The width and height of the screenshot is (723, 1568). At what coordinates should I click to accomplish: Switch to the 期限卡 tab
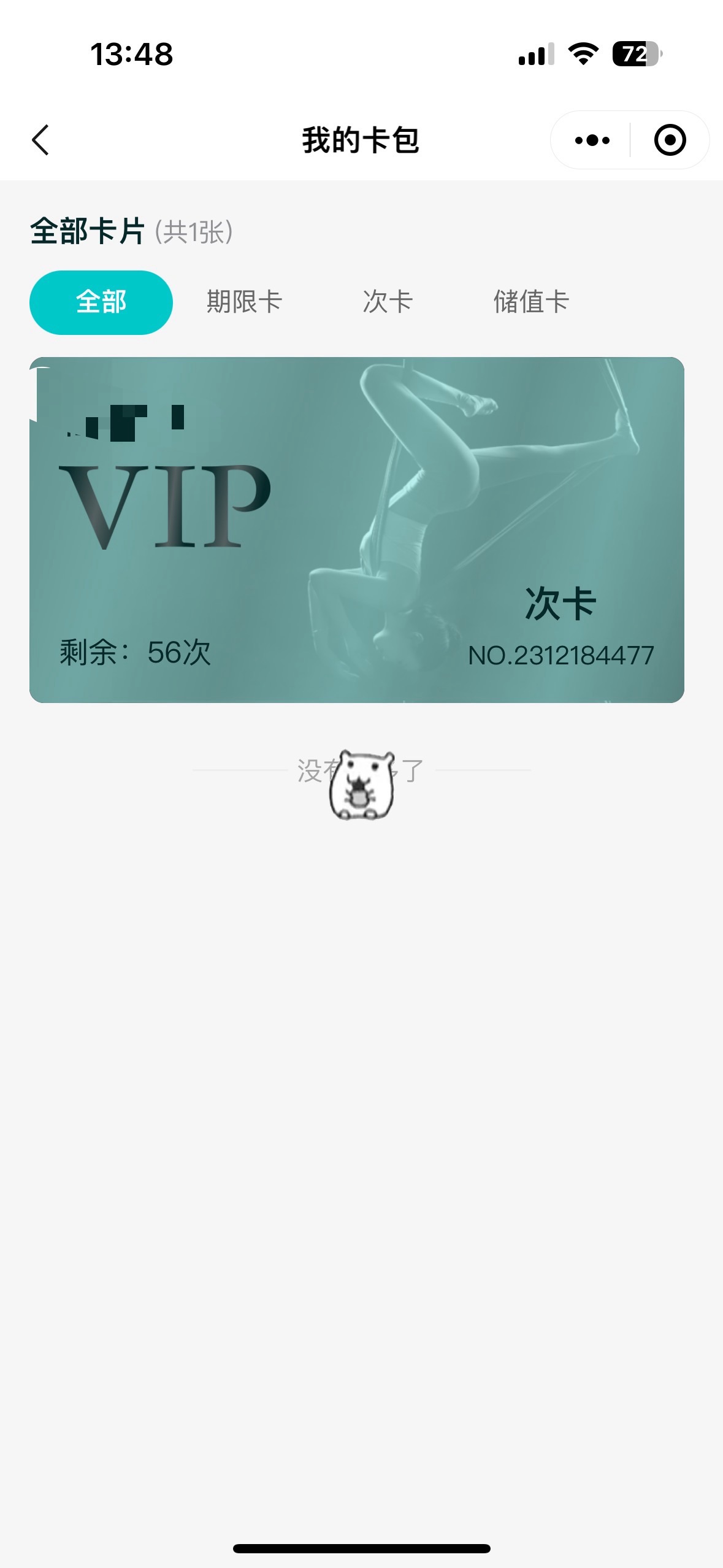click(244, 302)
